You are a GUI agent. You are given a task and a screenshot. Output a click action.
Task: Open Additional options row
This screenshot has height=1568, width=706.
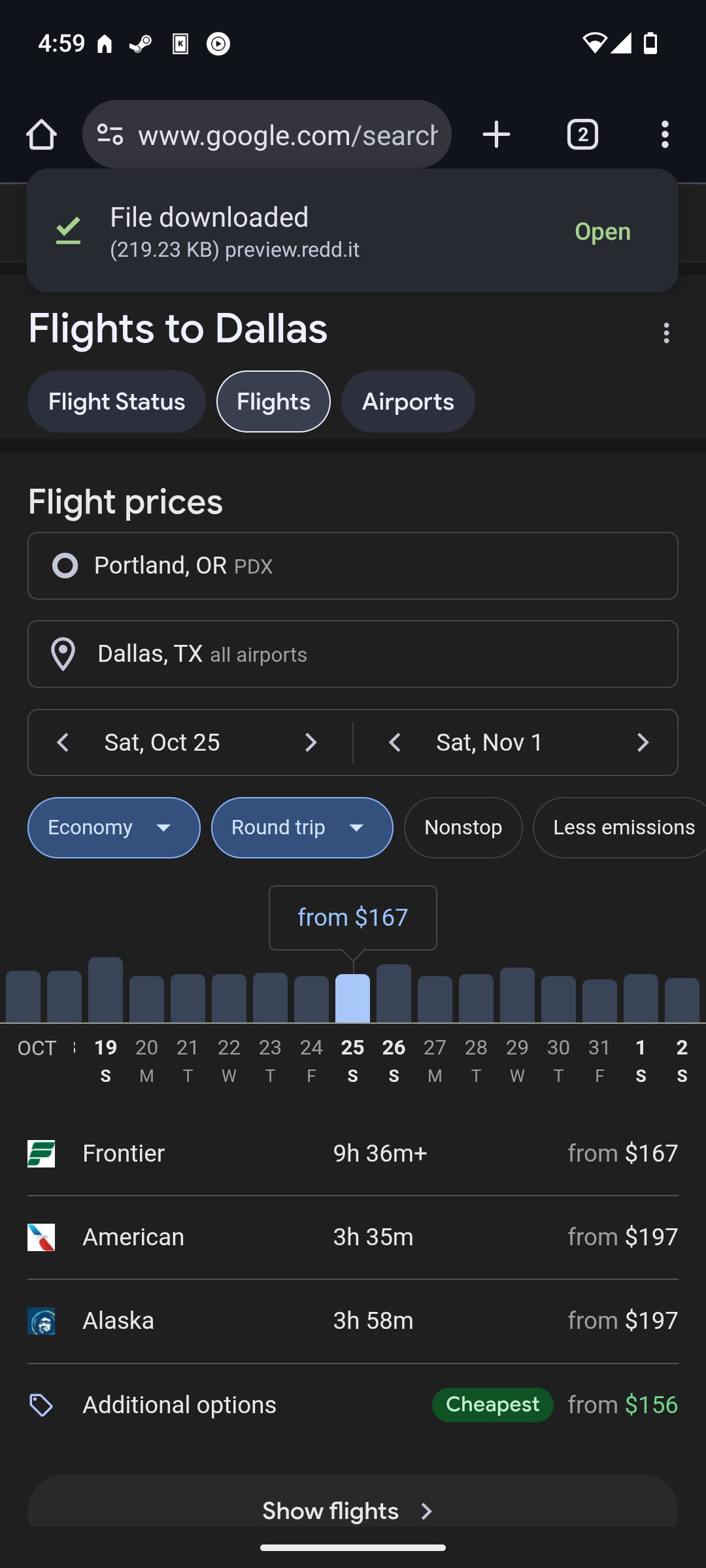point(353,1405)
